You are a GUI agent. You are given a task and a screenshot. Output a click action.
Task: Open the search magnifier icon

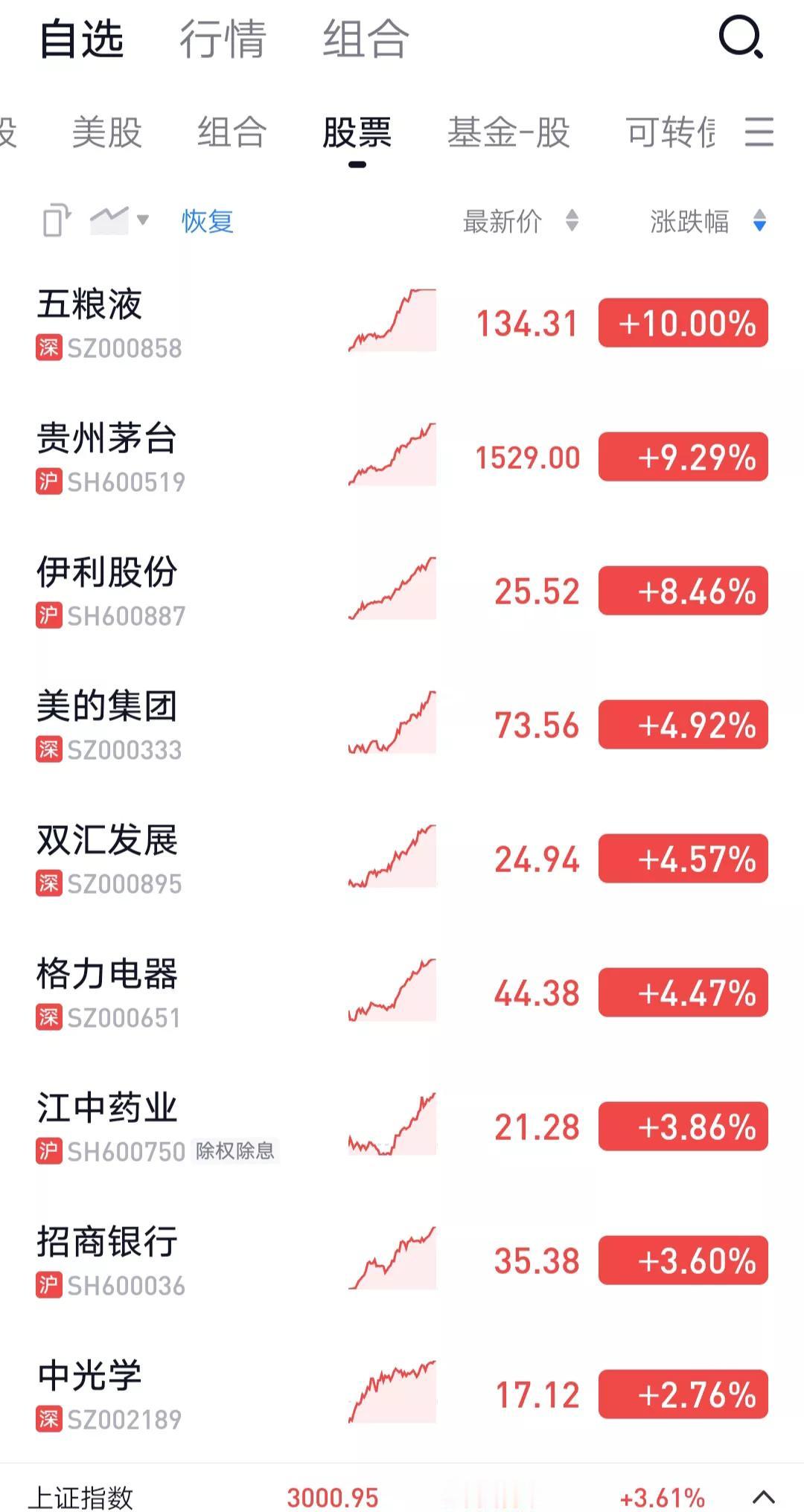741,37
